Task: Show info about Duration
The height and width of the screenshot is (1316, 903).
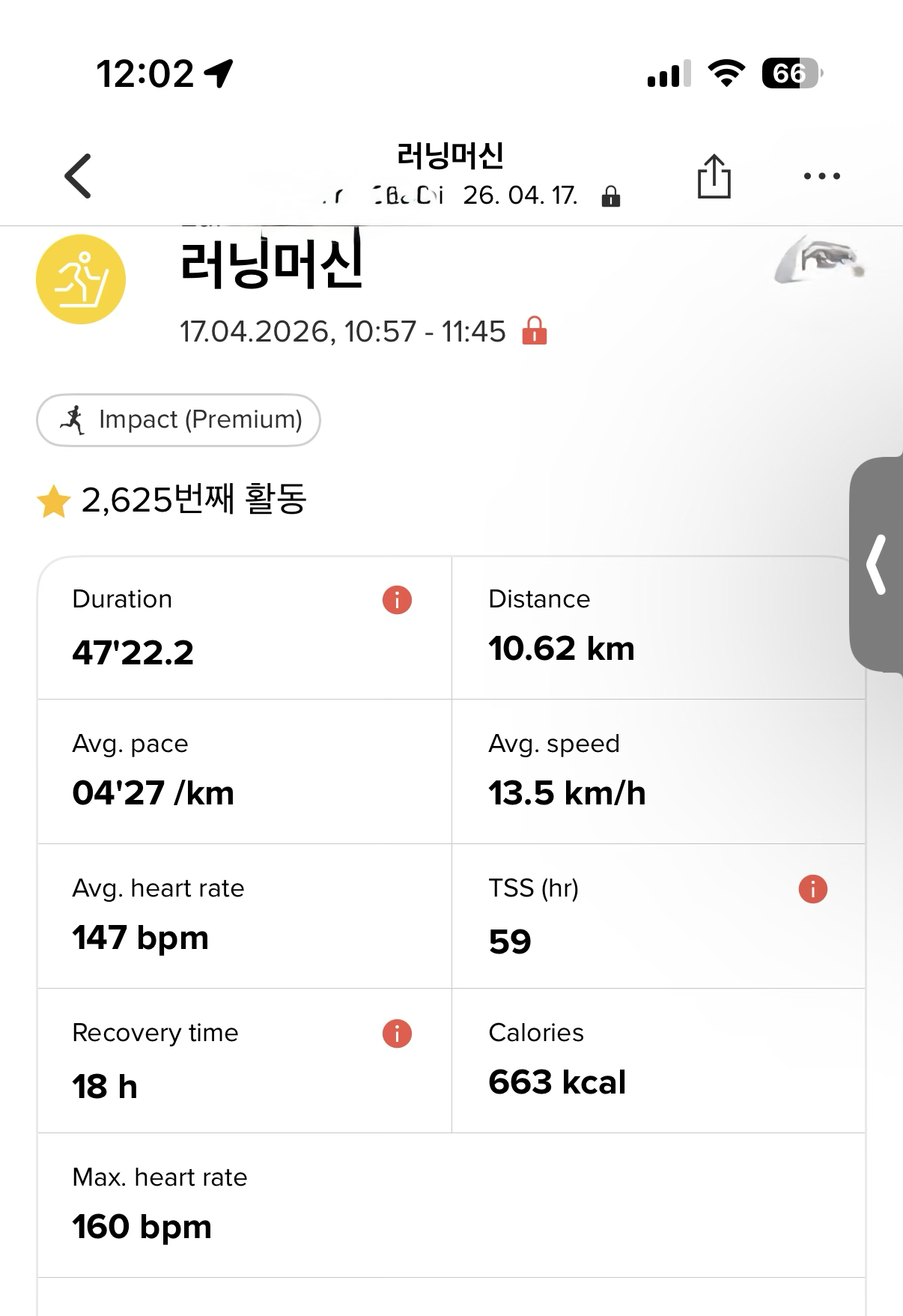Action: (397, 600)
